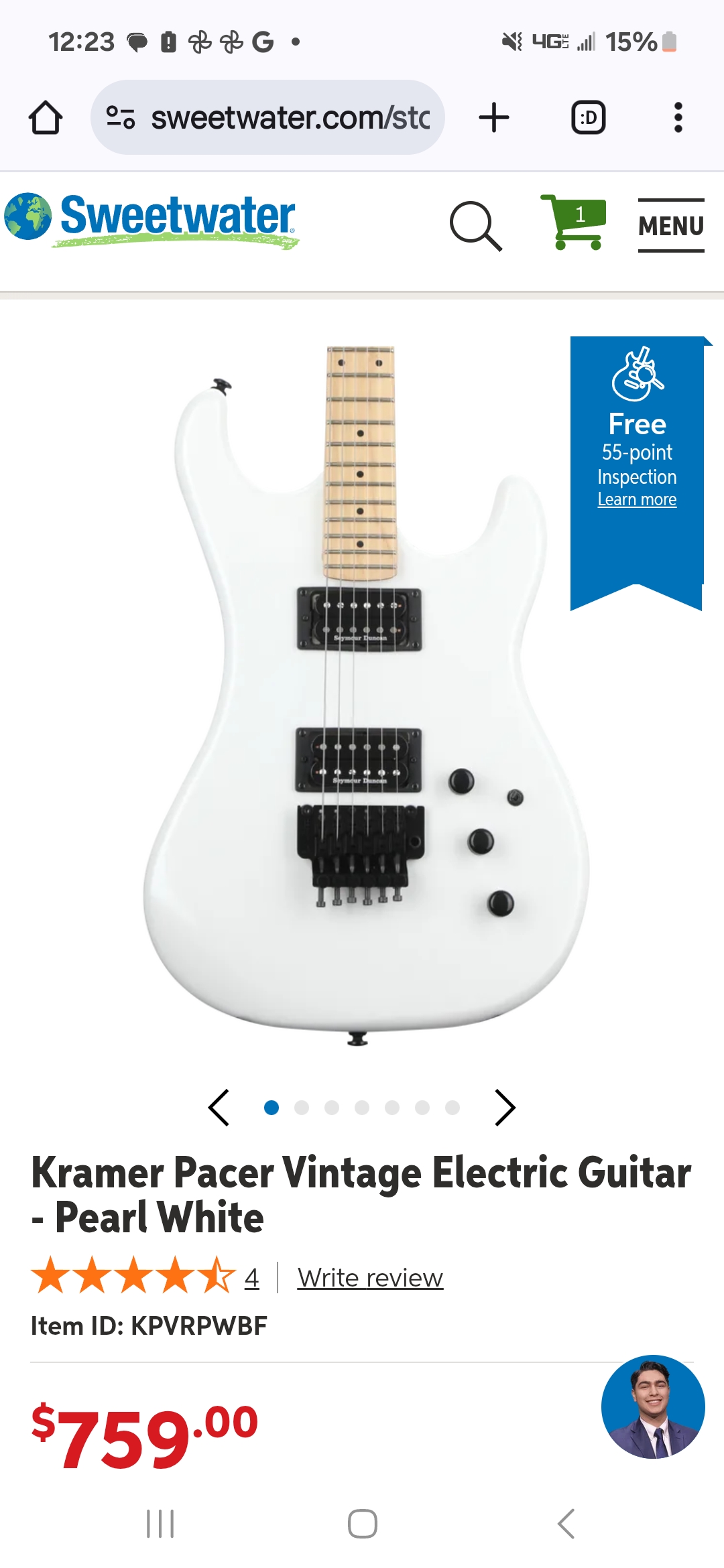Go to the Sweetwater homepage via its logo
724x1568 pixels.
click(x=152, y=218)
